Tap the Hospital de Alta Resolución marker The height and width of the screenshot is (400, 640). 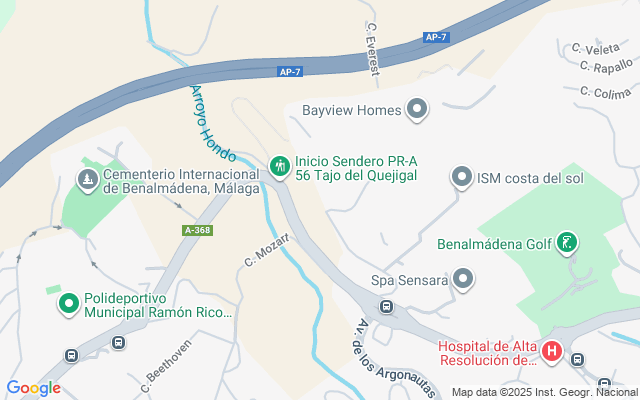551,352
